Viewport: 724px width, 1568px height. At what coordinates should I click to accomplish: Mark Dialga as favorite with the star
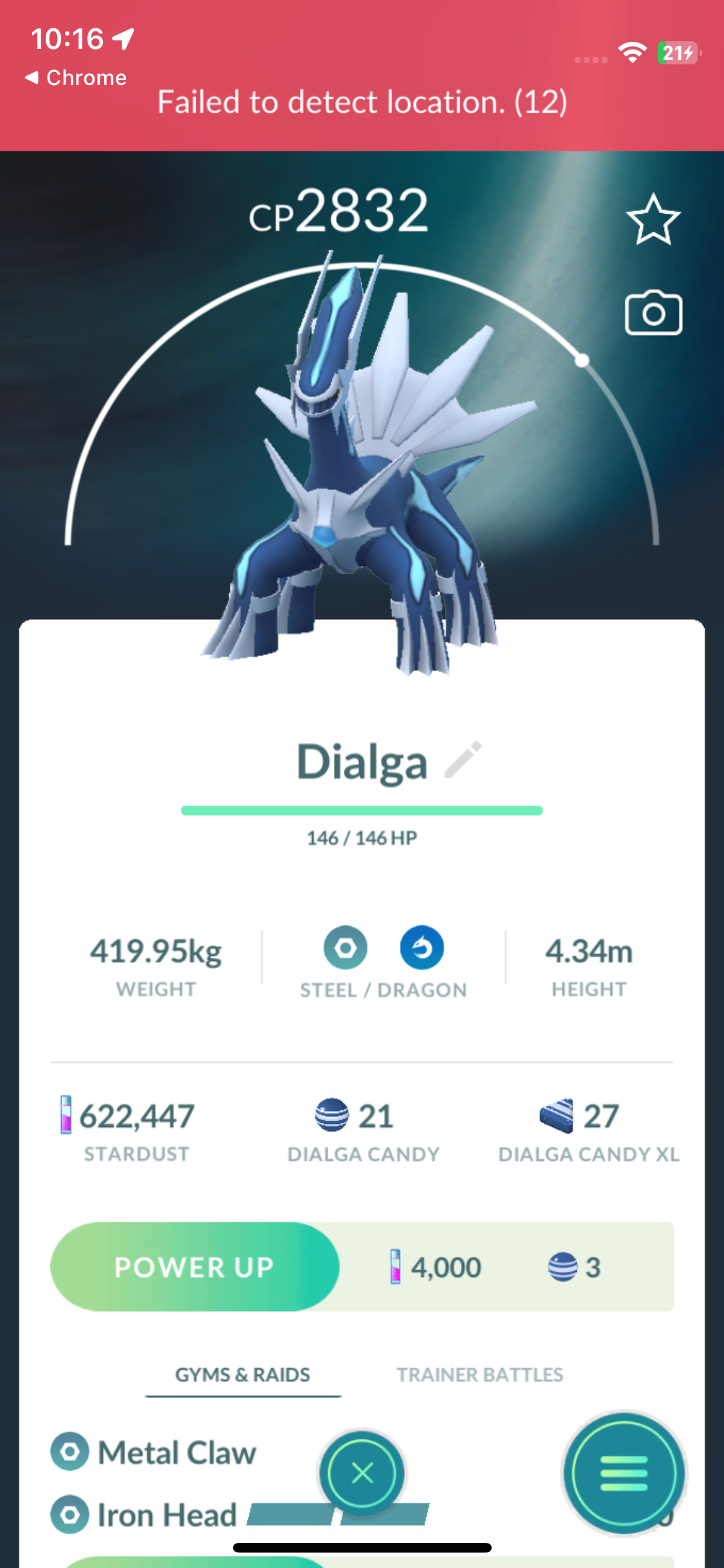[653, 220]
